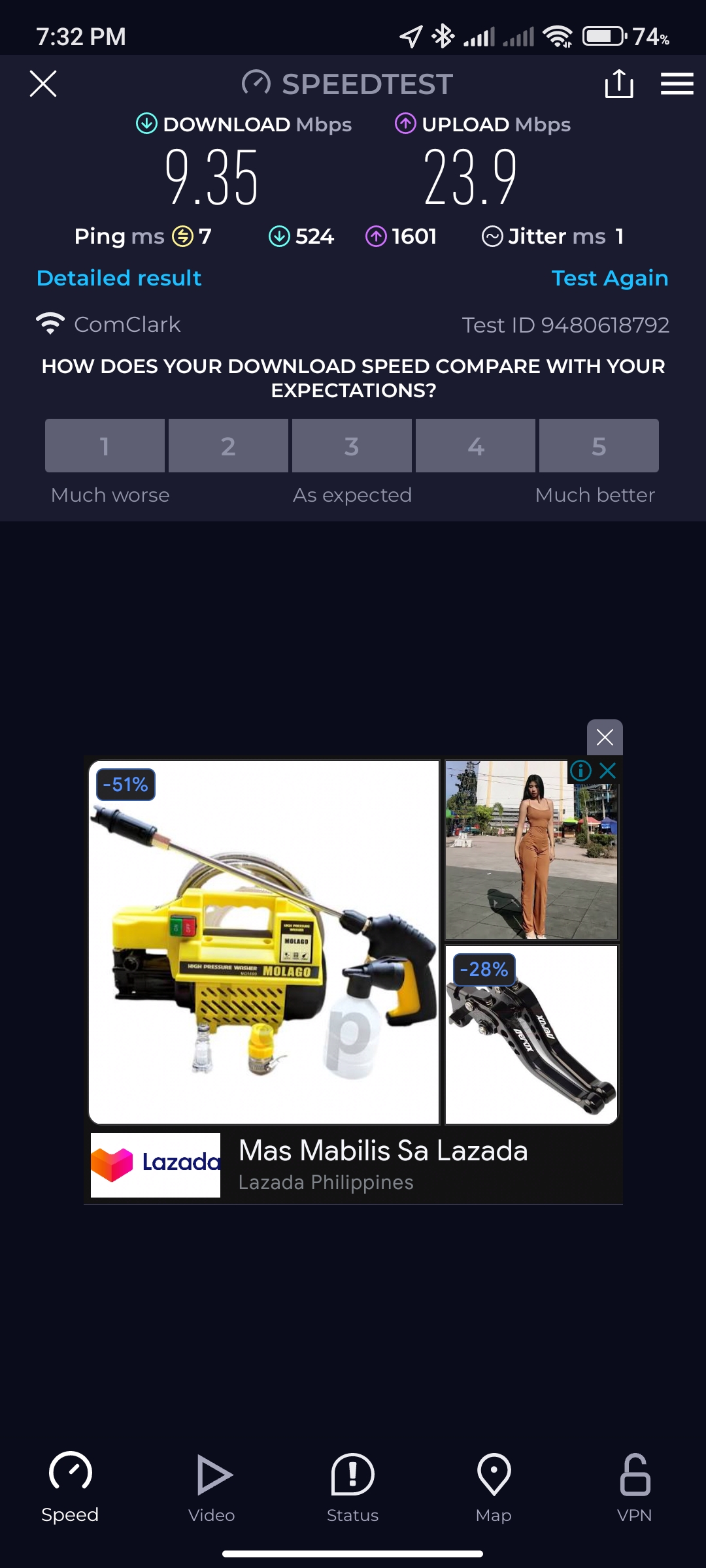This screenshot has width=706, height=1568.
Task: Open the hamburger menu
Action: pyautogui.click(x=677, y=84)
